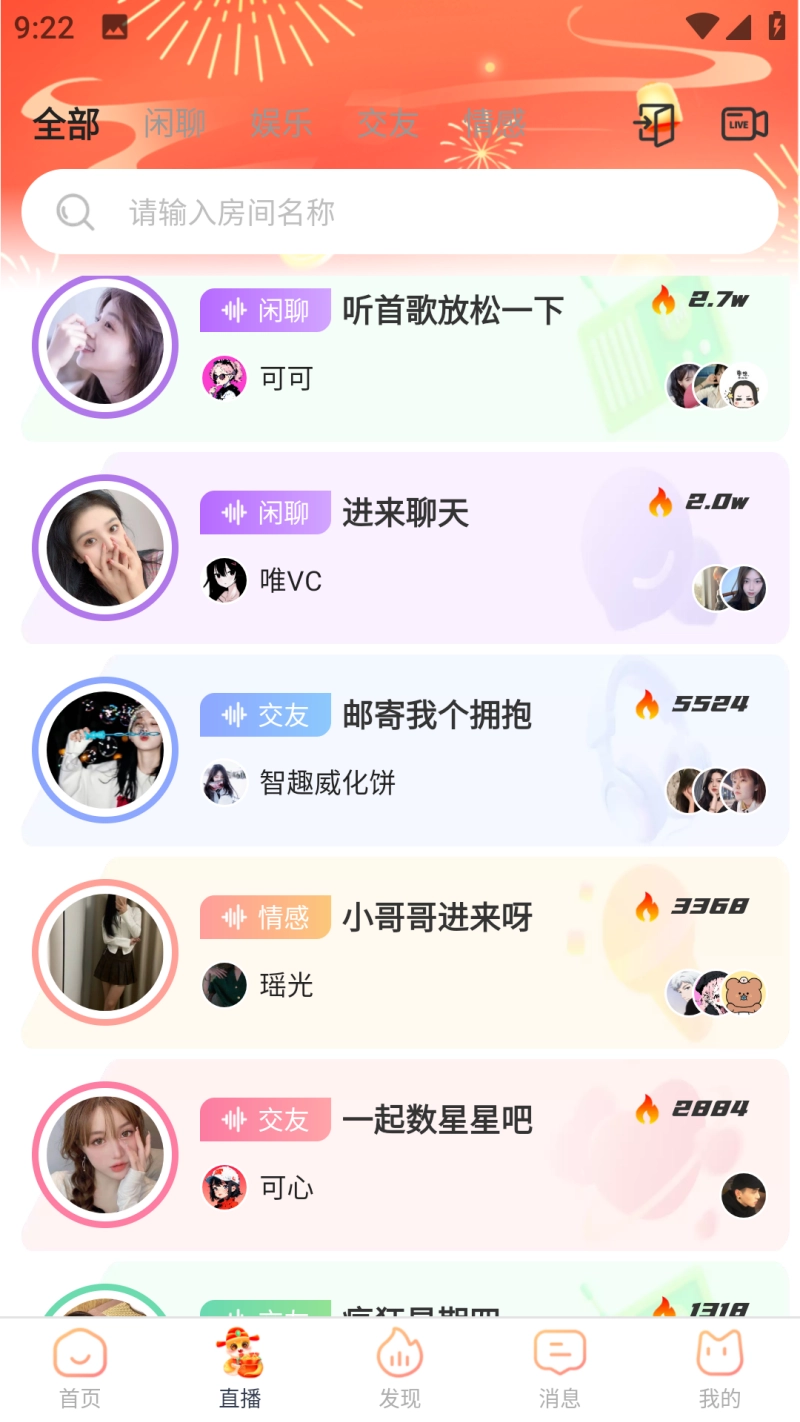Select the 情感 category tab
Screen dimensions: 800x1422
[494, 124]
